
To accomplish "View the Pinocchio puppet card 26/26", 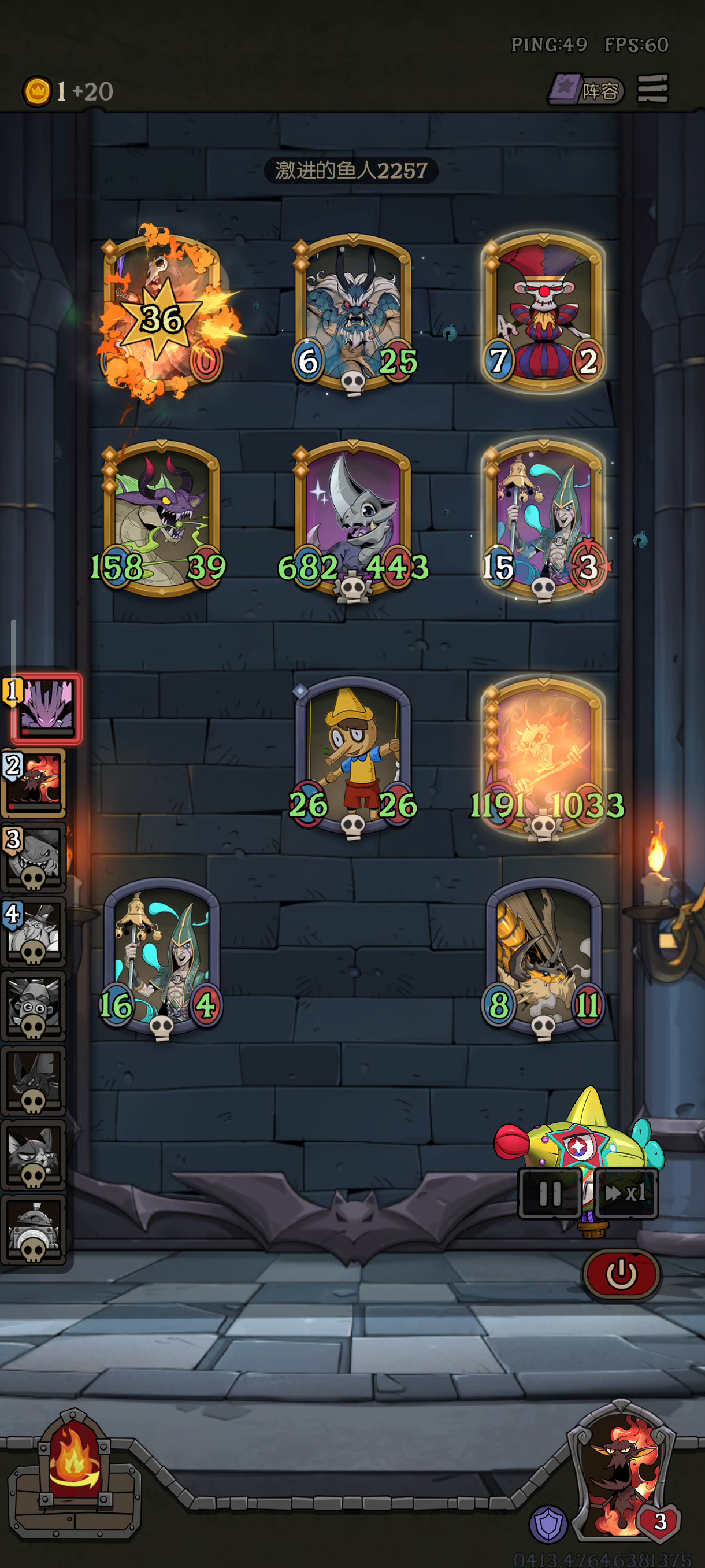I will (353, 755).
